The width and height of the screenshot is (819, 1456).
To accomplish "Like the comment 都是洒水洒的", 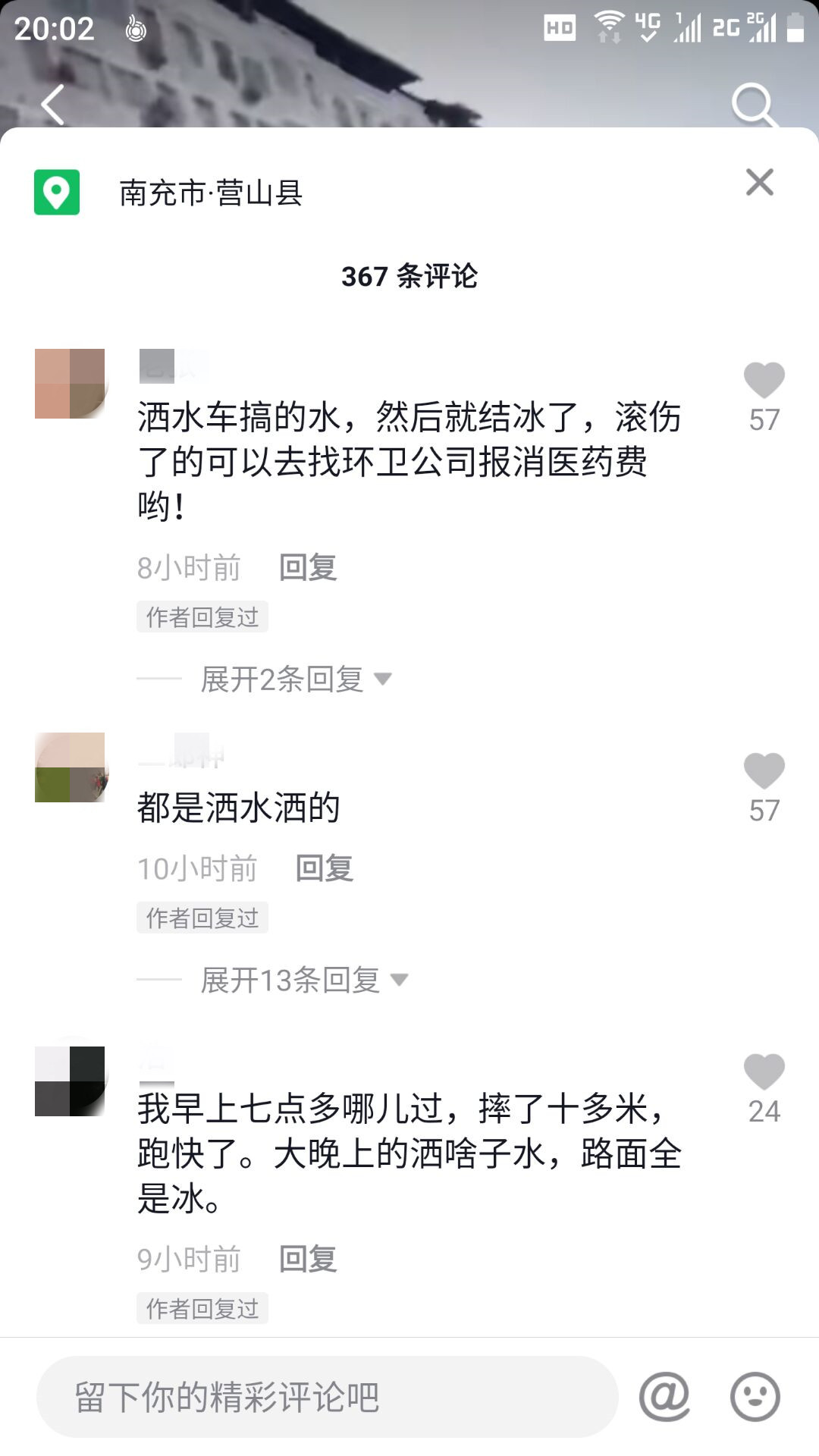I will pyautogui.click(x=764, y=771).
